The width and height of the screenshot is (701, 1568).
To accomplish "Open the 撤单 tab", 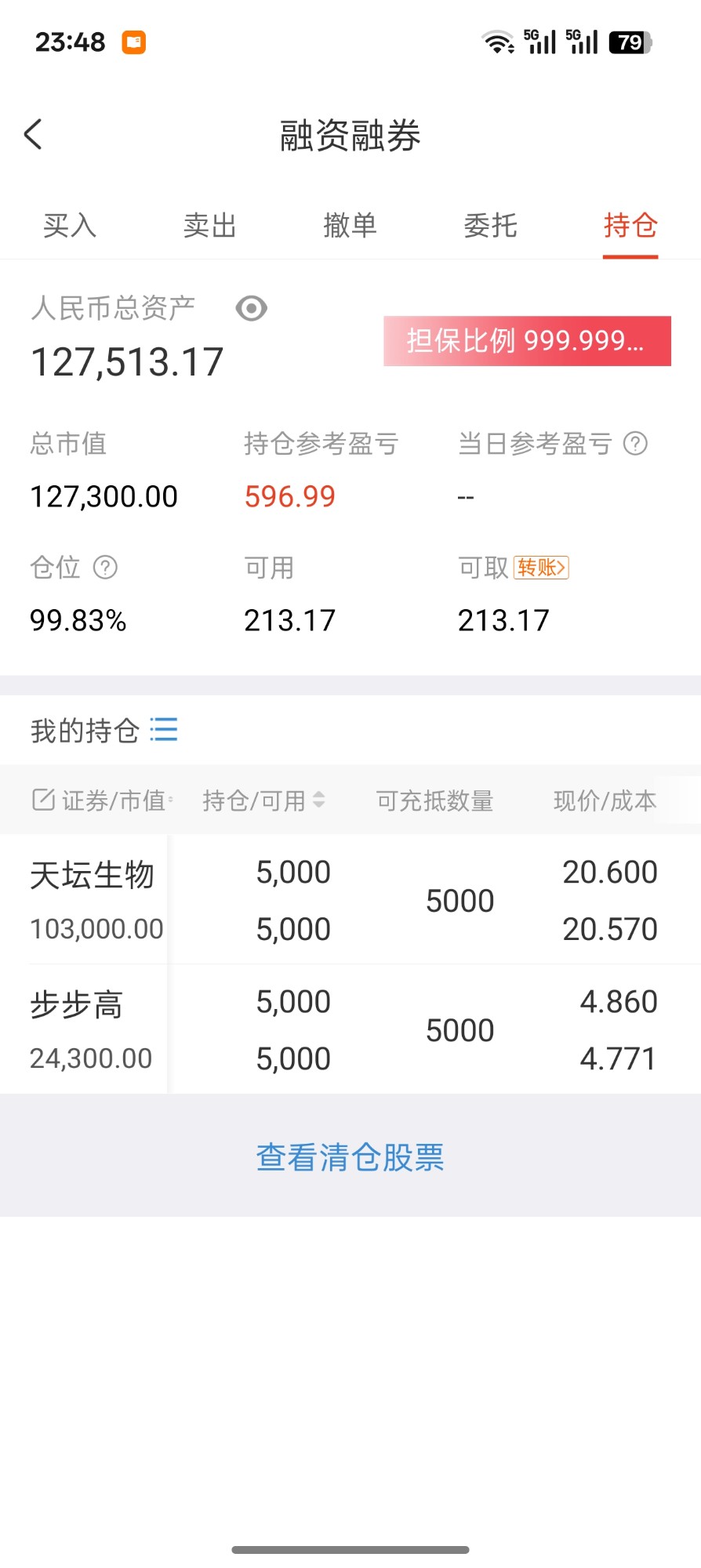I will tap(350, 226).
